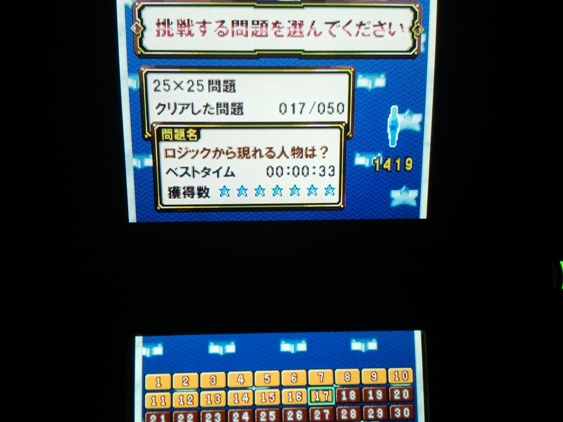The height and width of the screenshot is (422, 563).
Task: Start the highlighted puzzle 17
Action: click(321, 395)
